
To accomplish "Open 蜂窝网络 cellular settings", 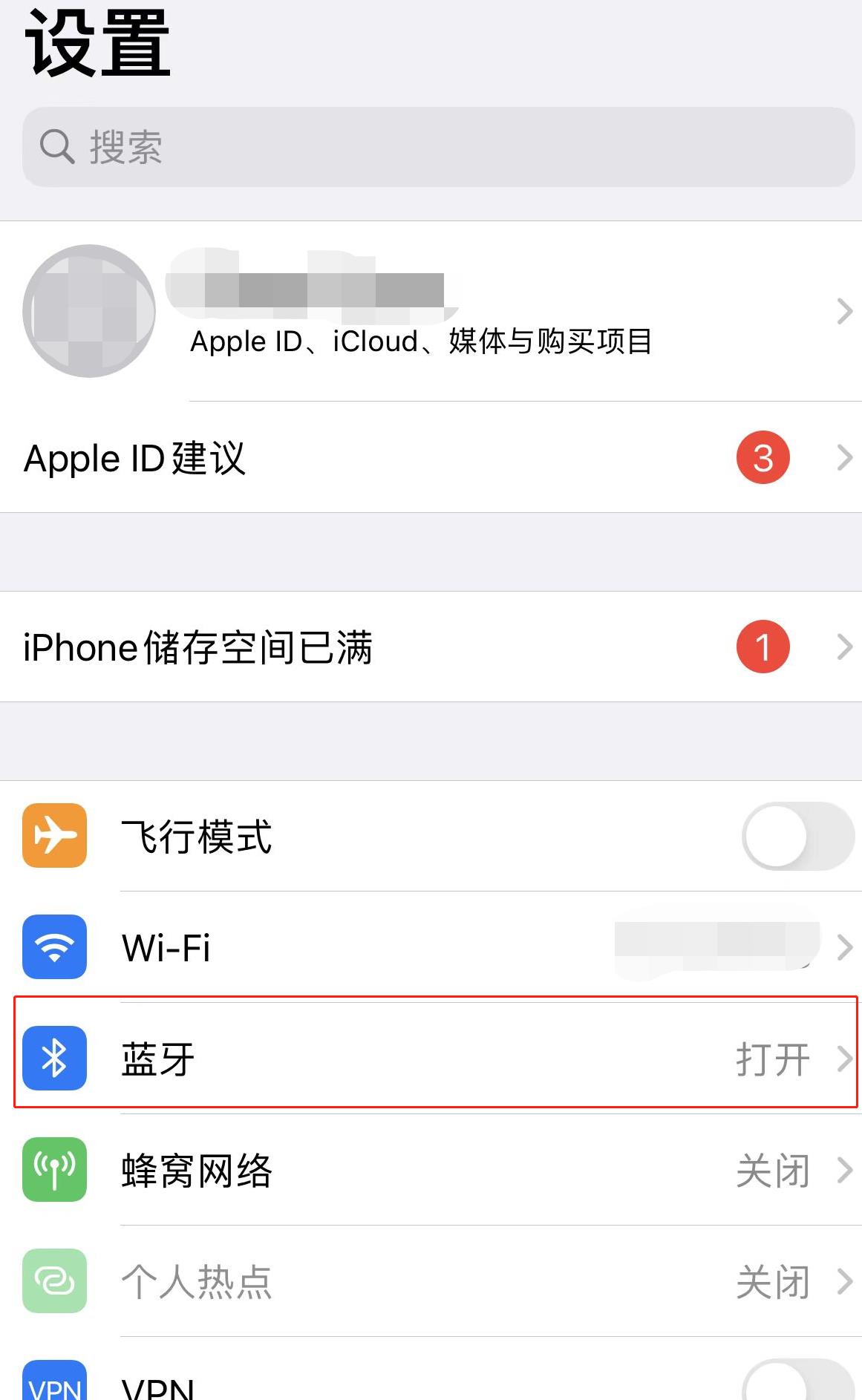I will pos(431,1170).
